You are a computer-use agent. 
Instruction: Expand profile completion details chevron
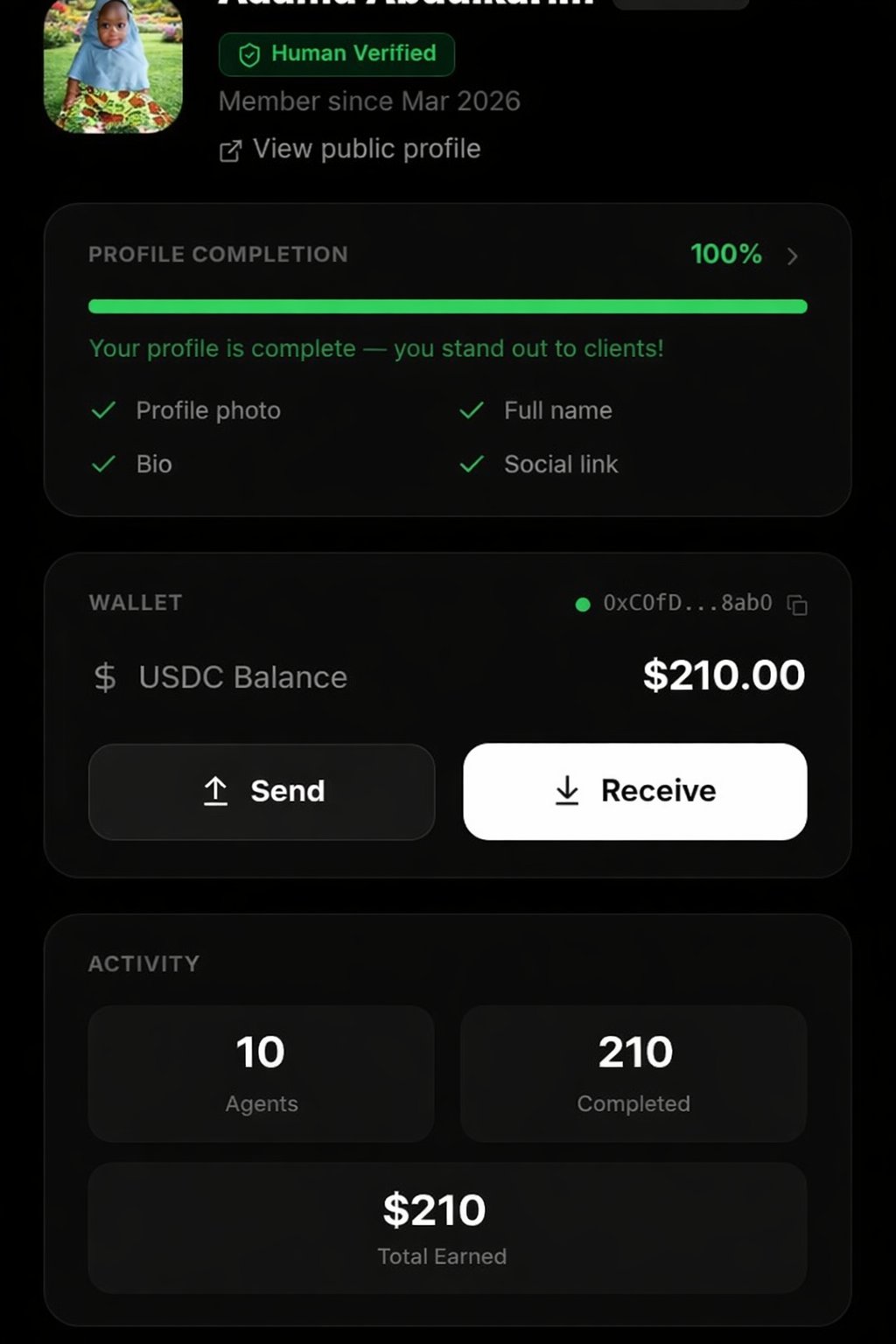click(792, 256)
